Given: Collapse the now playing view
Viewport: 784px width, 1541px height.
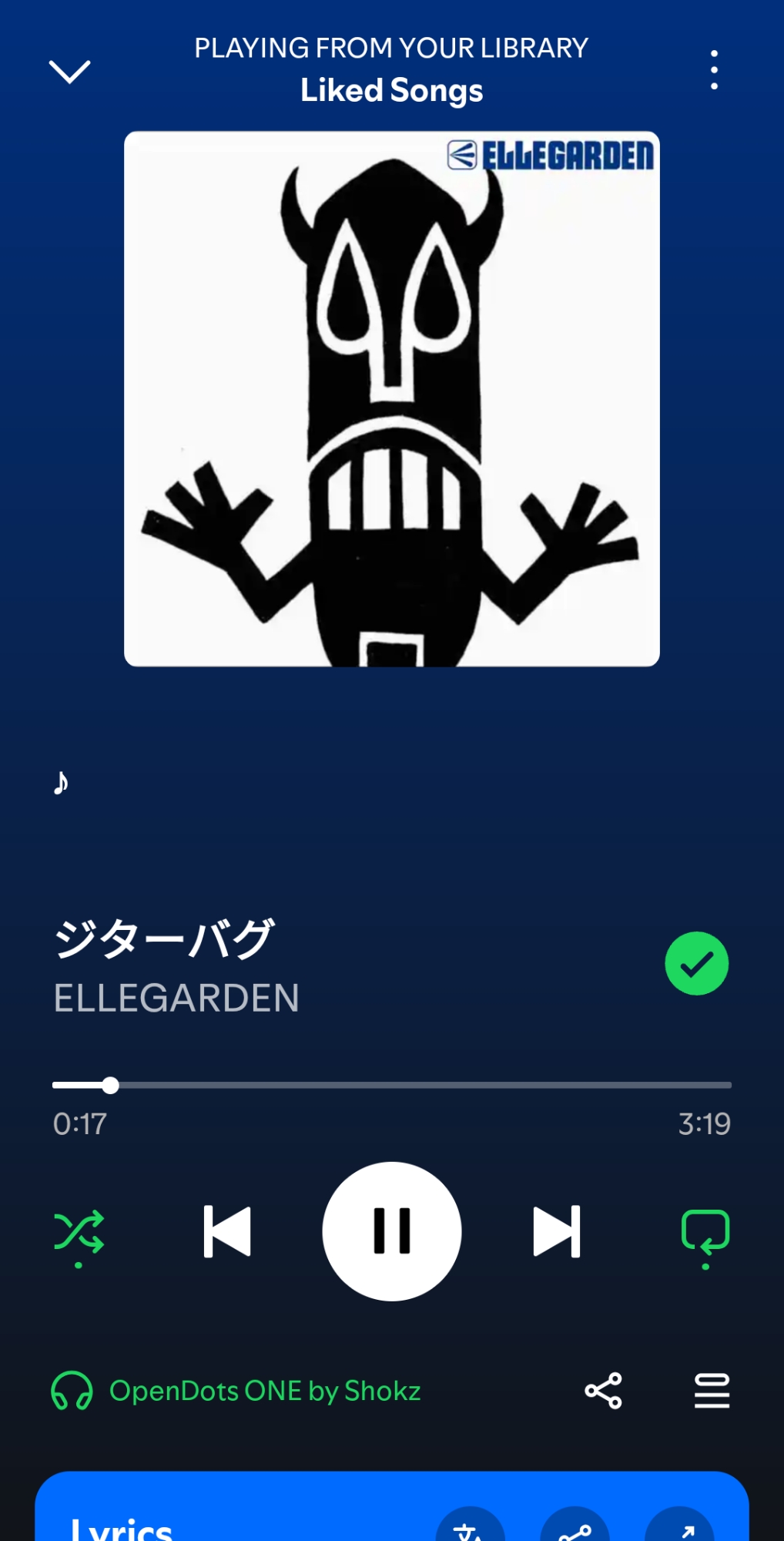Looking at the screenshot, I should [69, 71].
